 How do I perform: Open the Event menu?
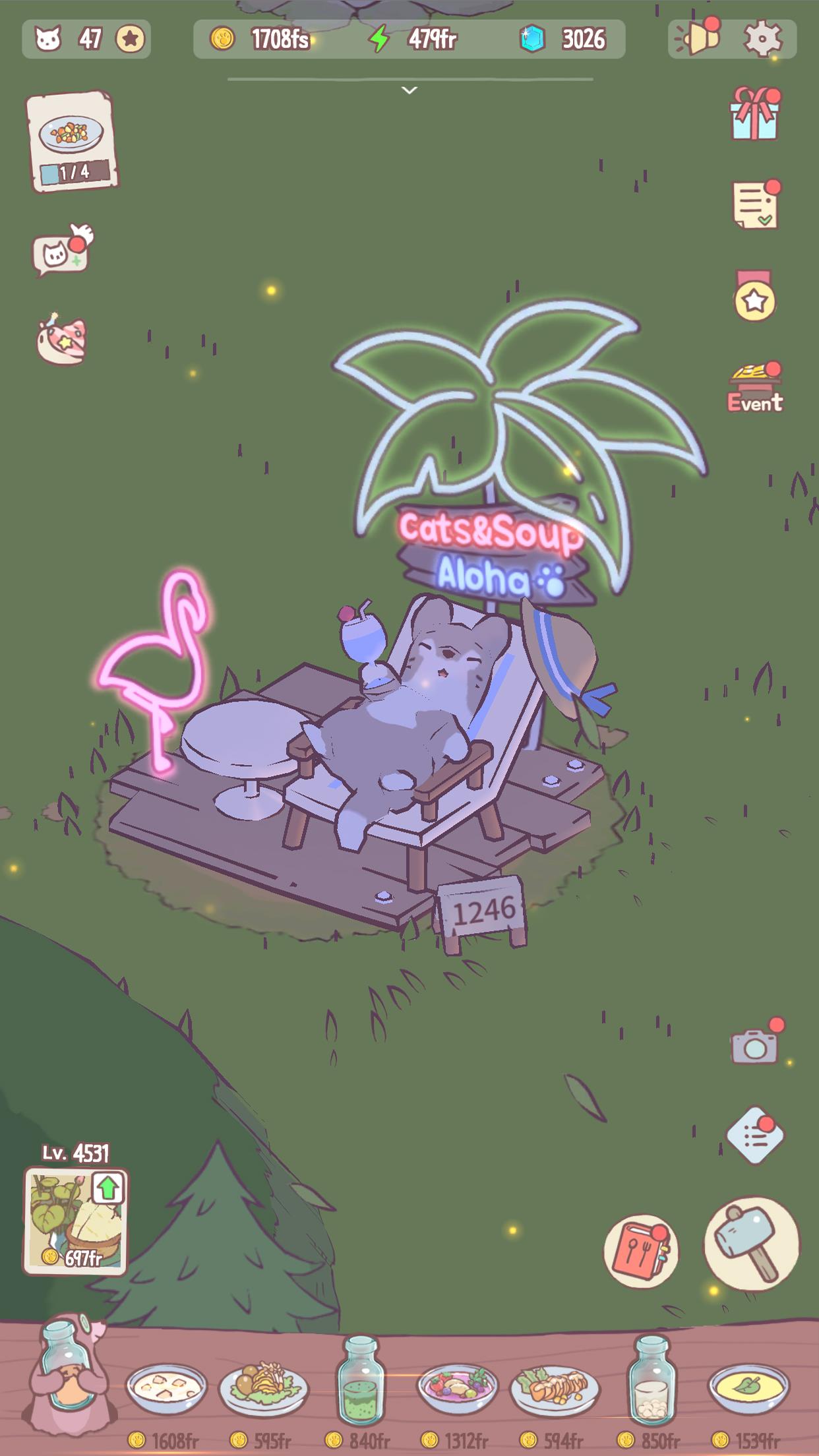point(756,387)
